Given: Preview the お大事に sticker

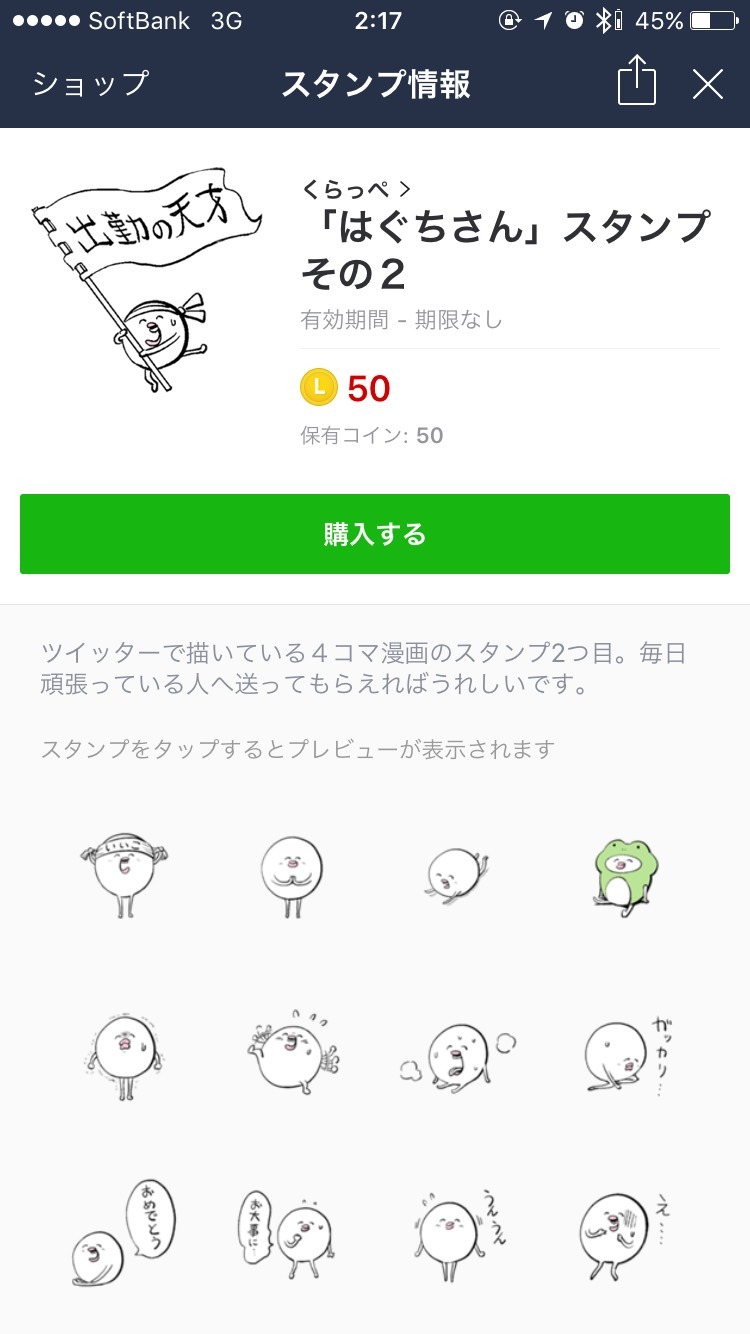Looking at the screenshot, I should click(x=290, y=1232).
